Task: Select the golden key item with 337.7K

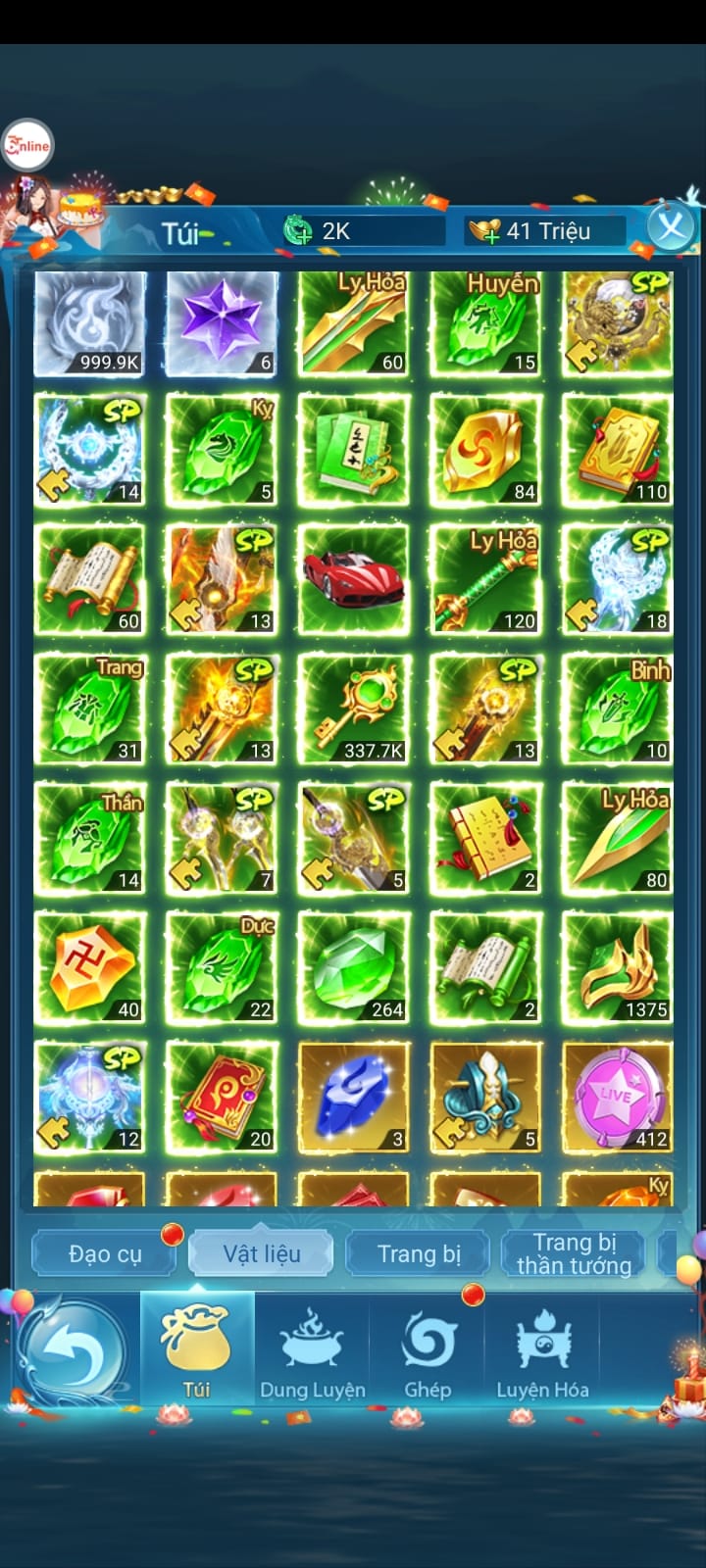Action: [x=353, y=708]
